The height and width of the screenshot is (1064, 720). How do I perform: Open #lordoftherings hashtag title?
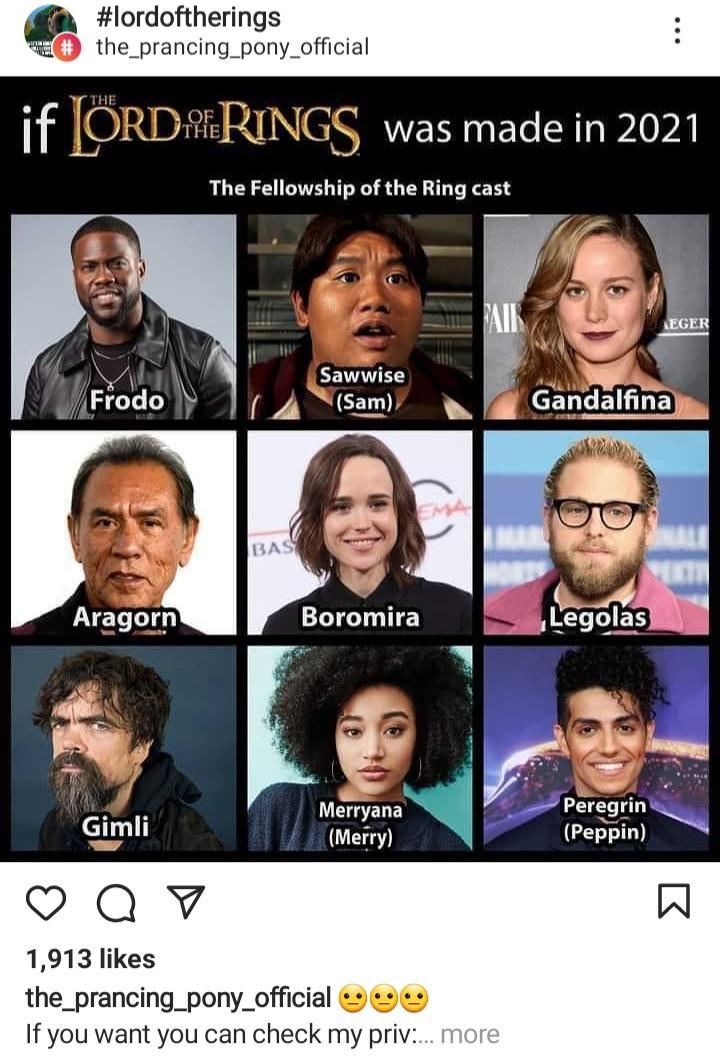188,17
